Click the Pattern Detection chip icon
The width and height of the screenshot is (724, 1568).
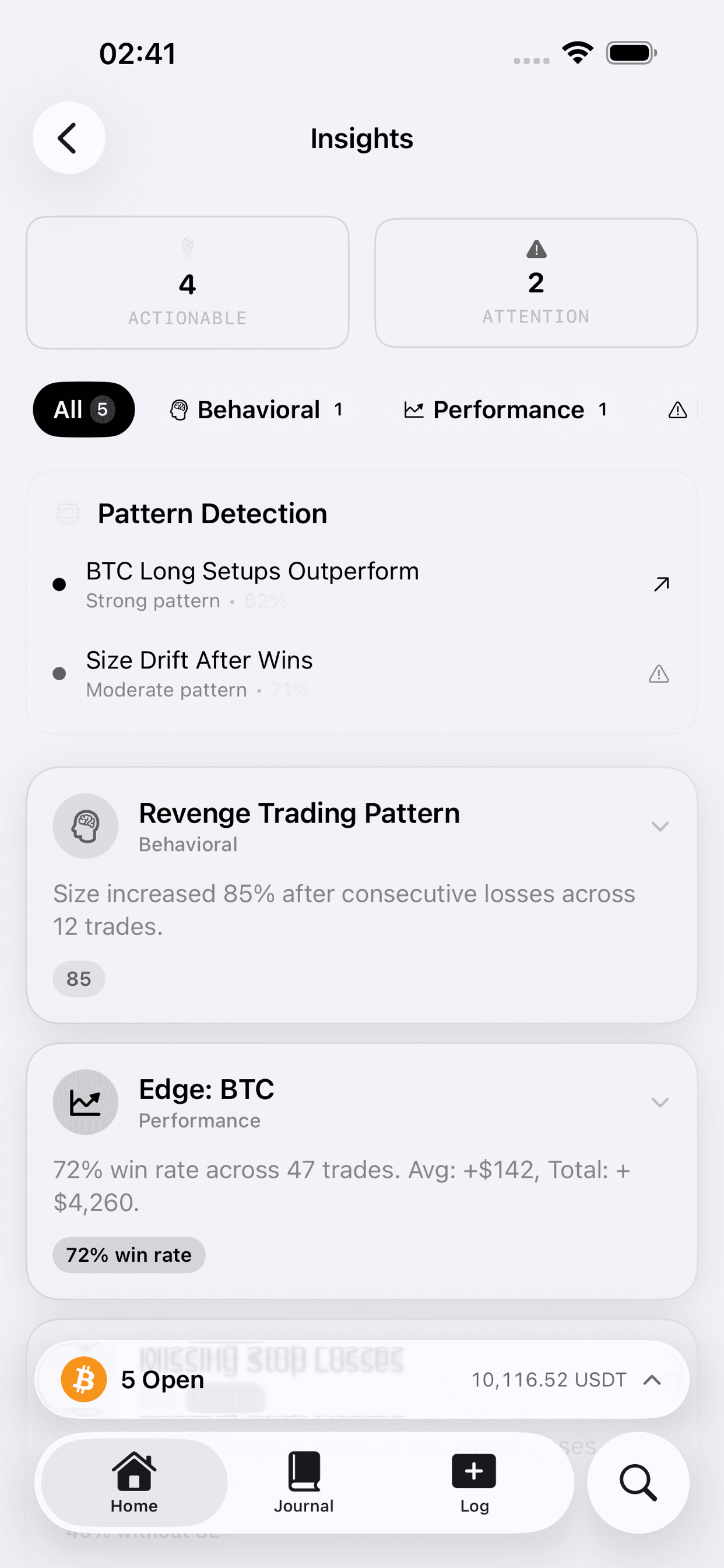[x=67, y=512]
